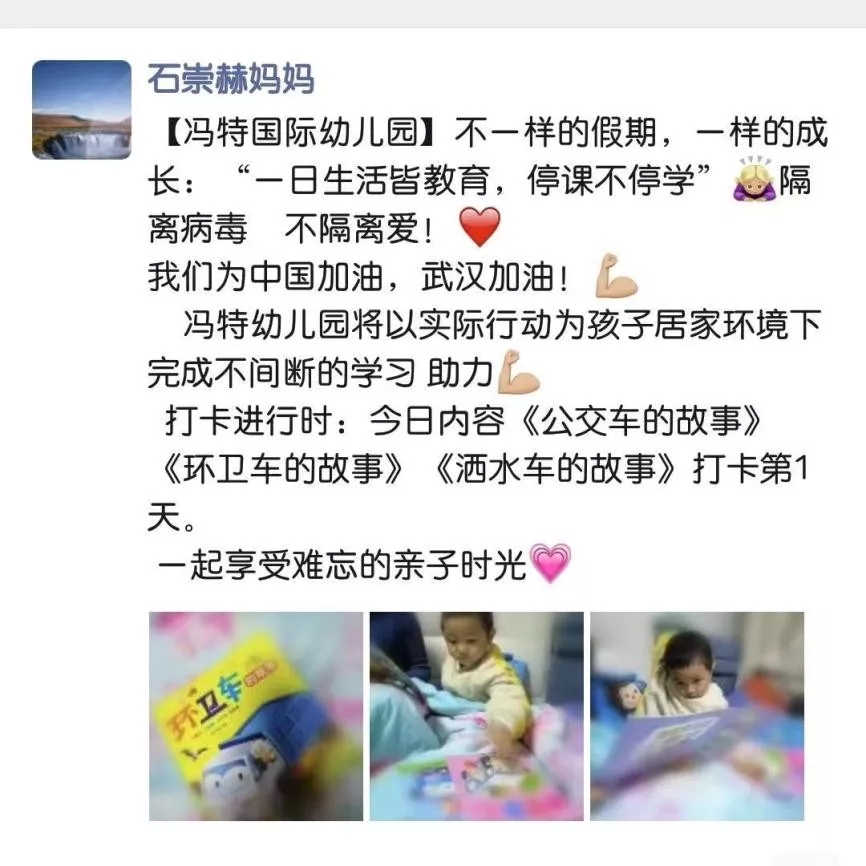Open the 环卫车 book cover photo
This screenshot has height=866, width=866.
255,716
